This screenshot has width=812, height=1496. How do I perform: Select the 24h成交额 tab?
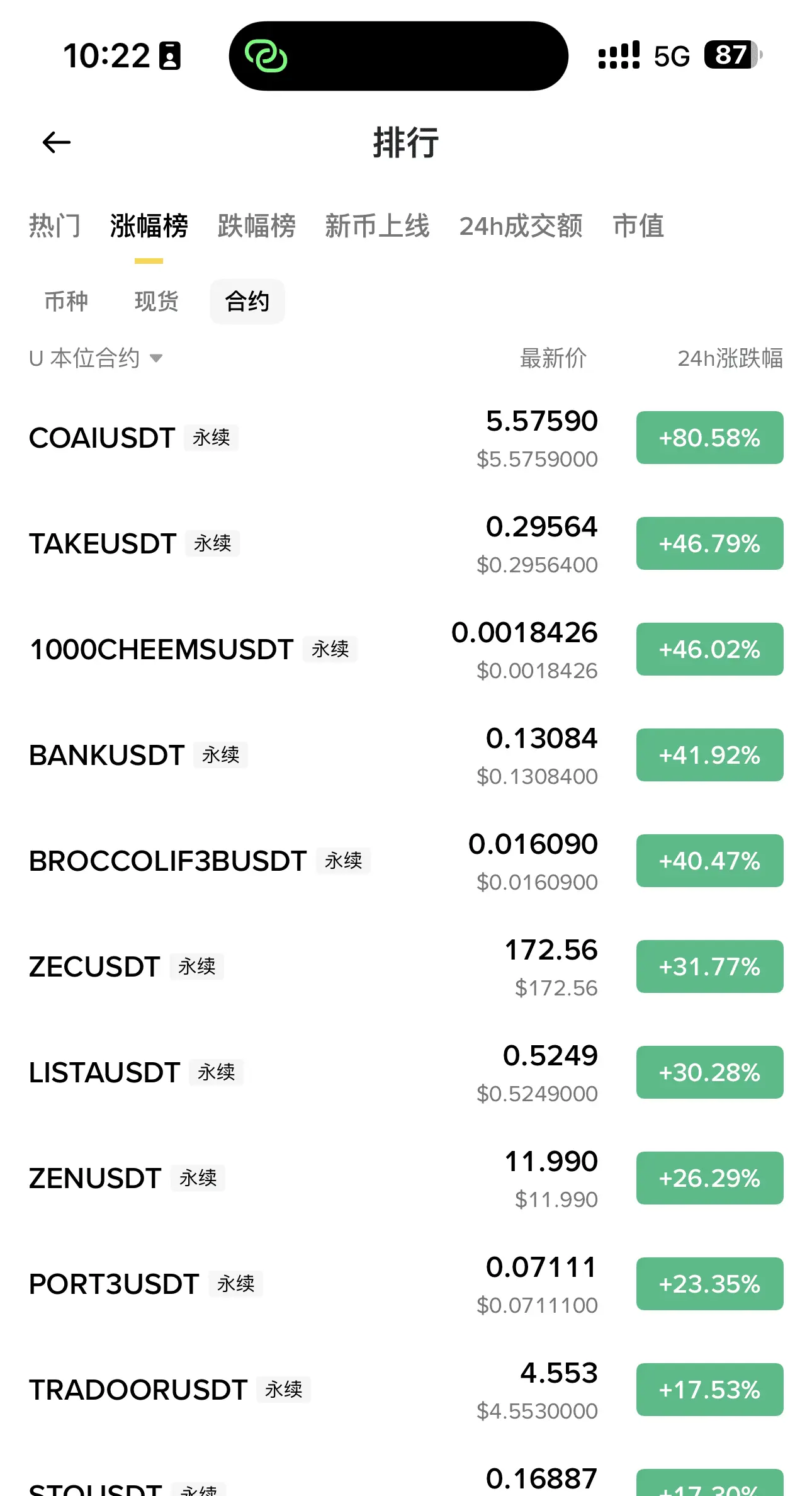[521, 226]
